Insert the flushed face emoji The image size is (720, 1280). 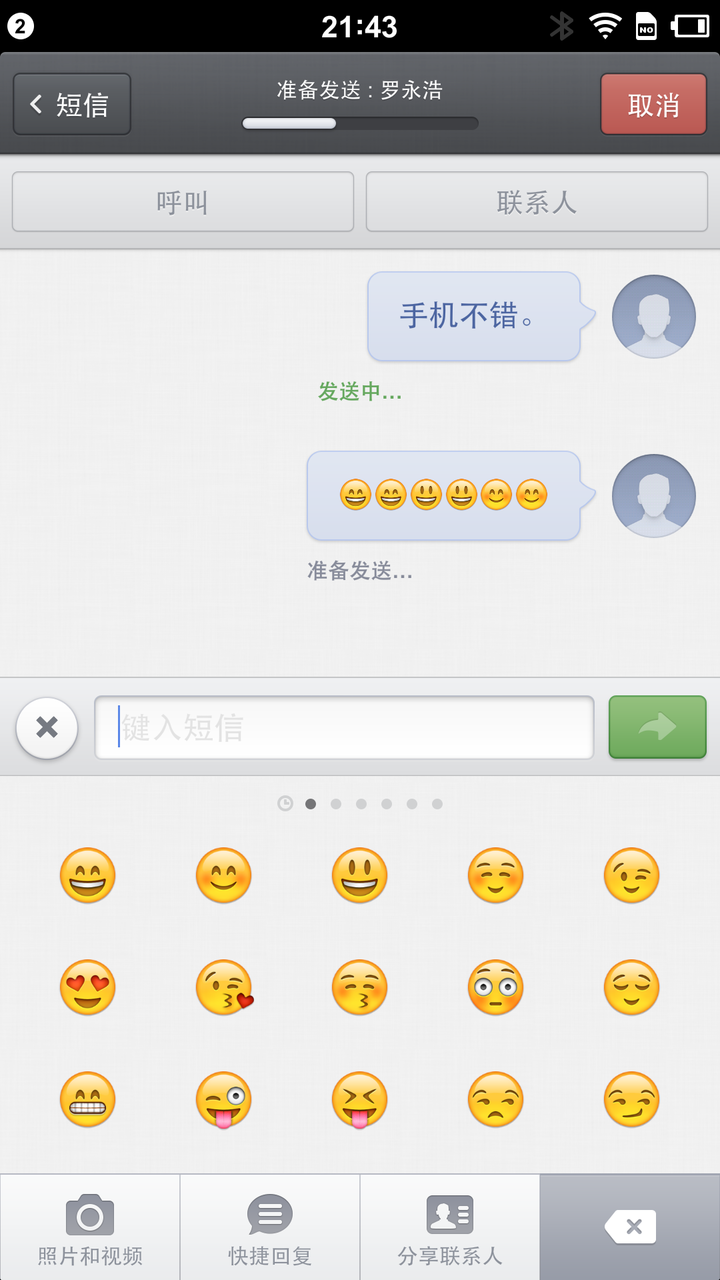coord(496,987)
